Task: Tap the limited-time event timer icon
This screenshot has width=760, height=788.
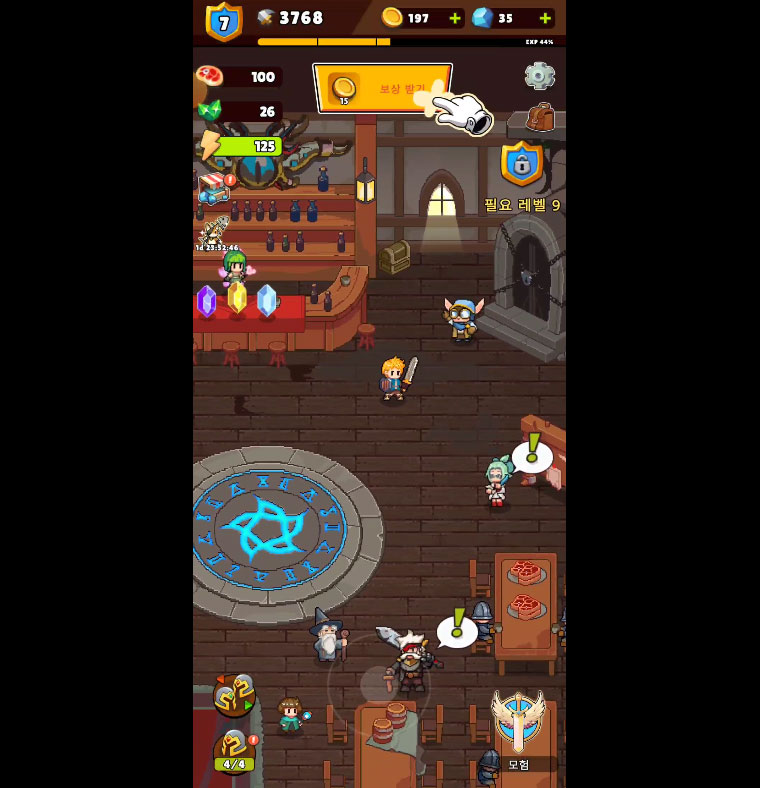Action: [x=214, y=234]
